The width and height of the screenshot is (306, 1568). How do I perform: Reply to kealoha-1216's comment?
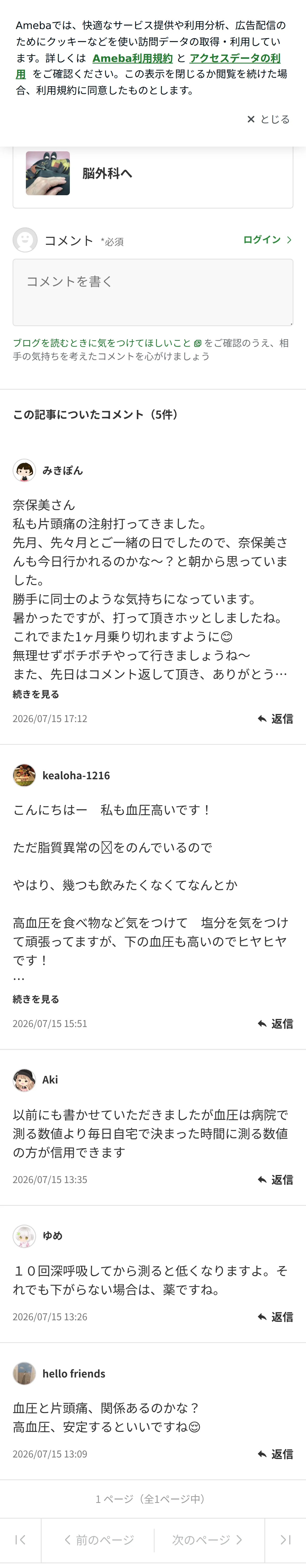pos(275,1024)
